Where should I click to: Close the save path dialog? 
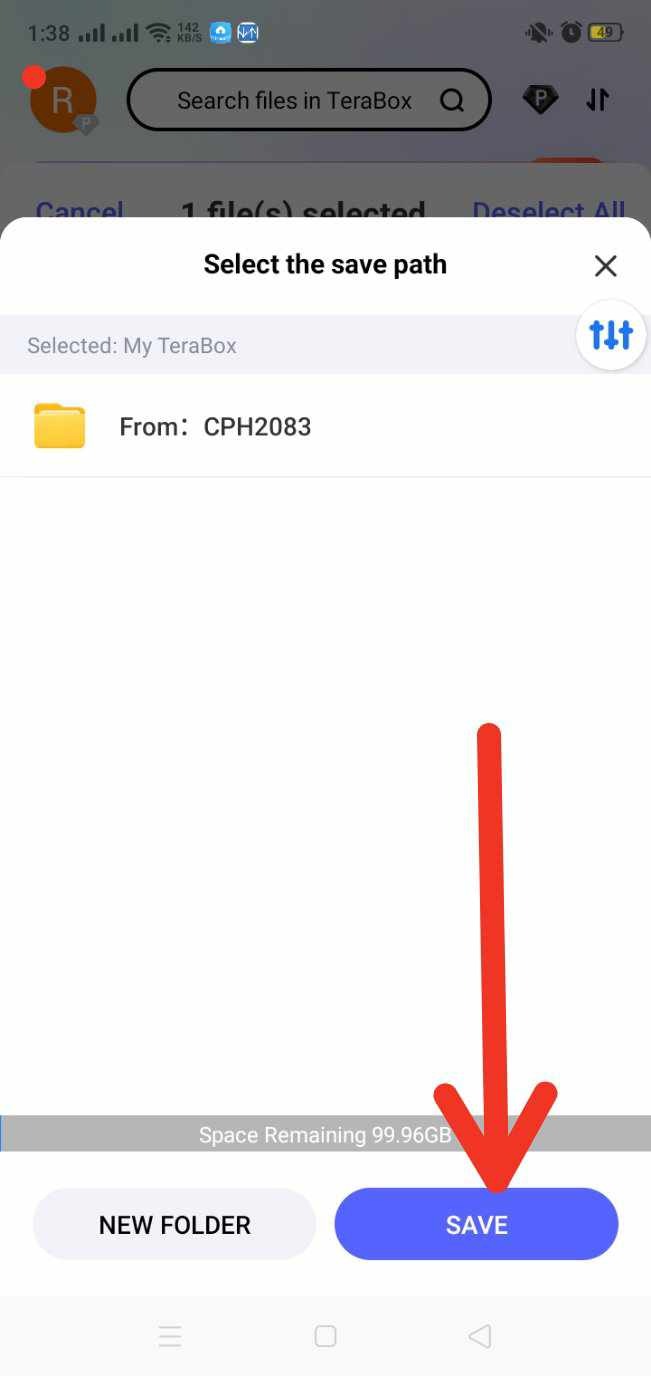(x=605, y=266)
